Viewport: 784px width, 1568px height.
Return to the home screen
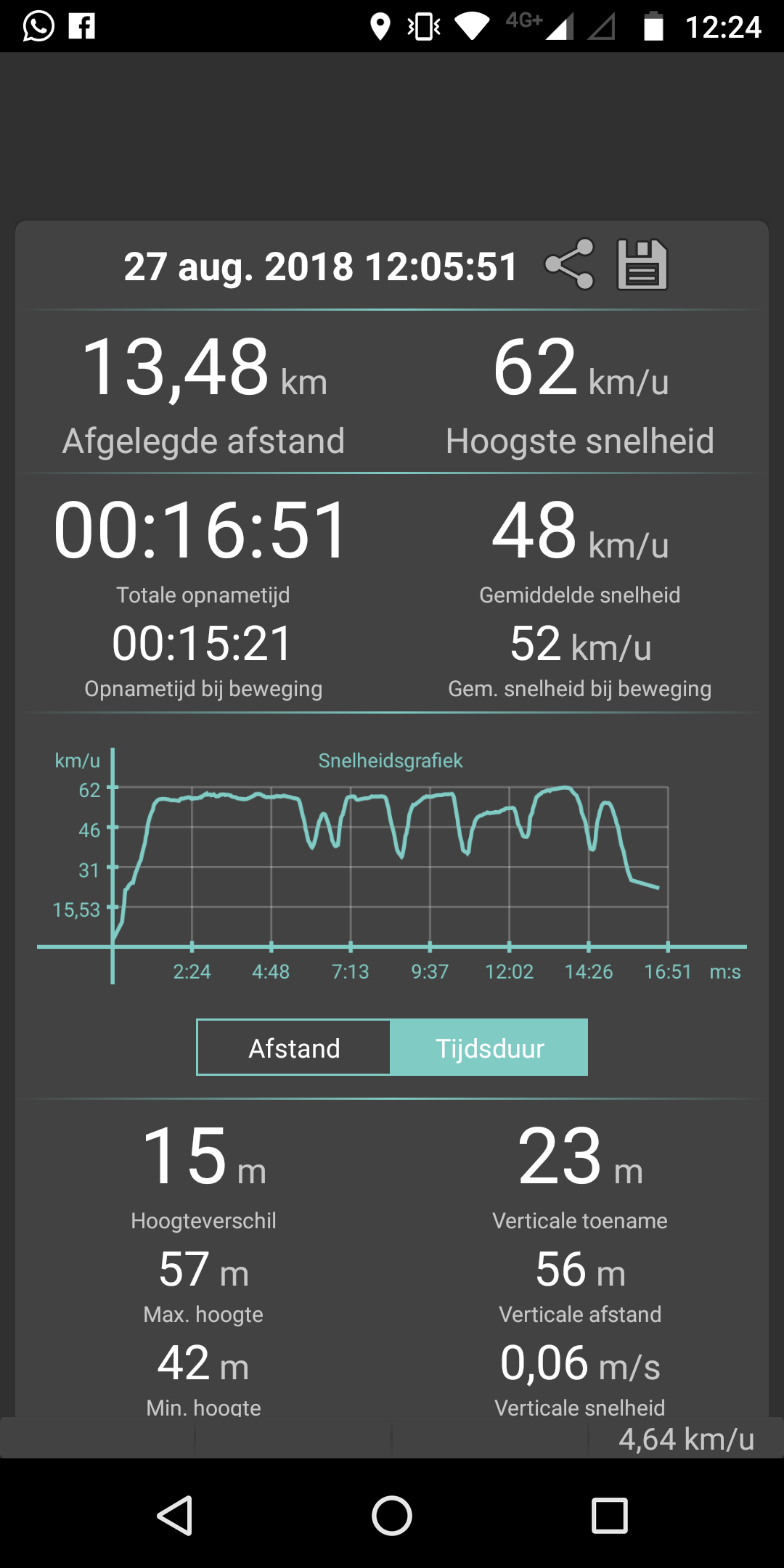tap(392, 1516)
